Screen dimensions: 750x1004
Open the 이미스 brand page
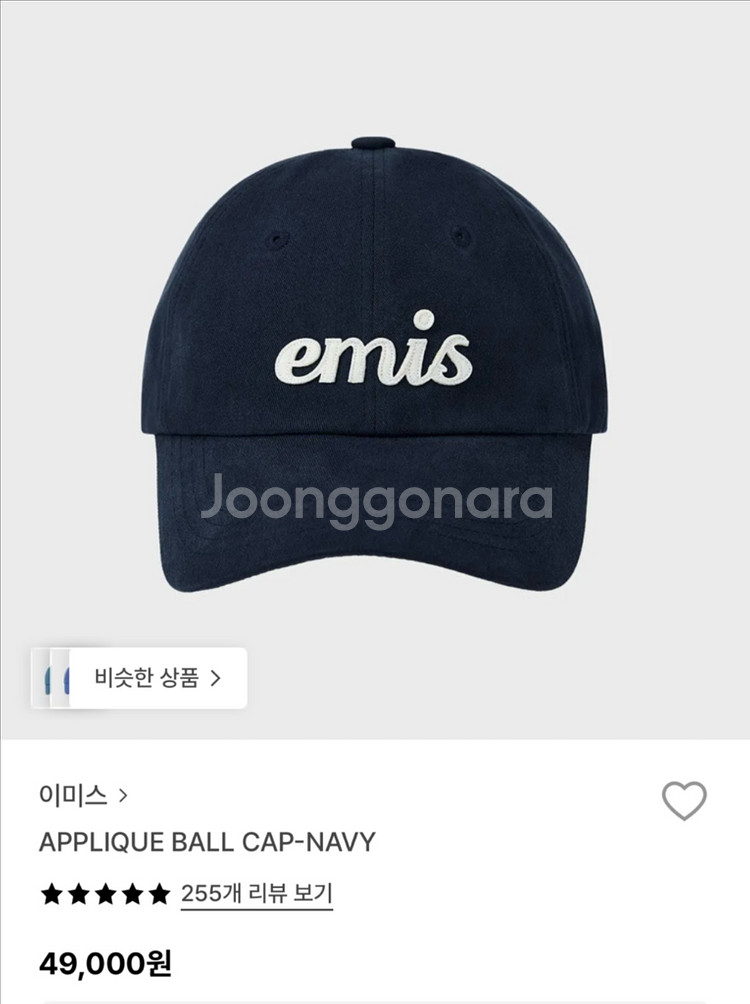(x=83, y=795)
